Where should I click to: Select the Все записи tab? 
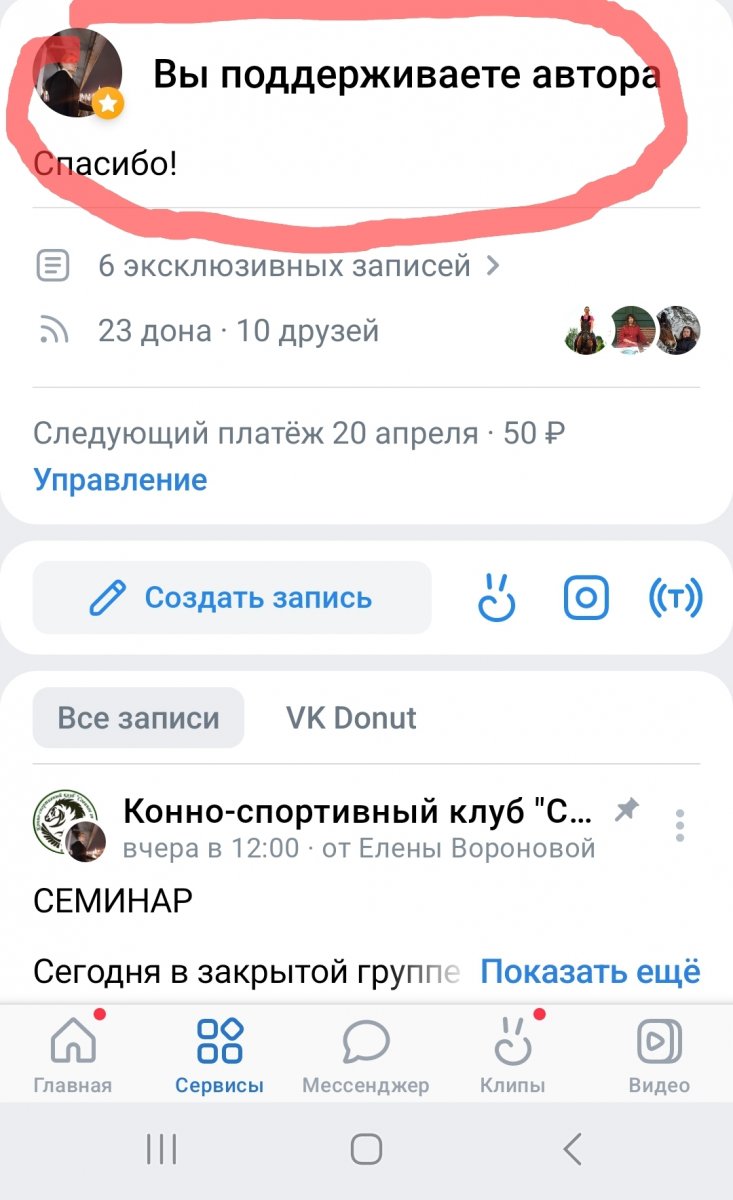coord(138,718)
